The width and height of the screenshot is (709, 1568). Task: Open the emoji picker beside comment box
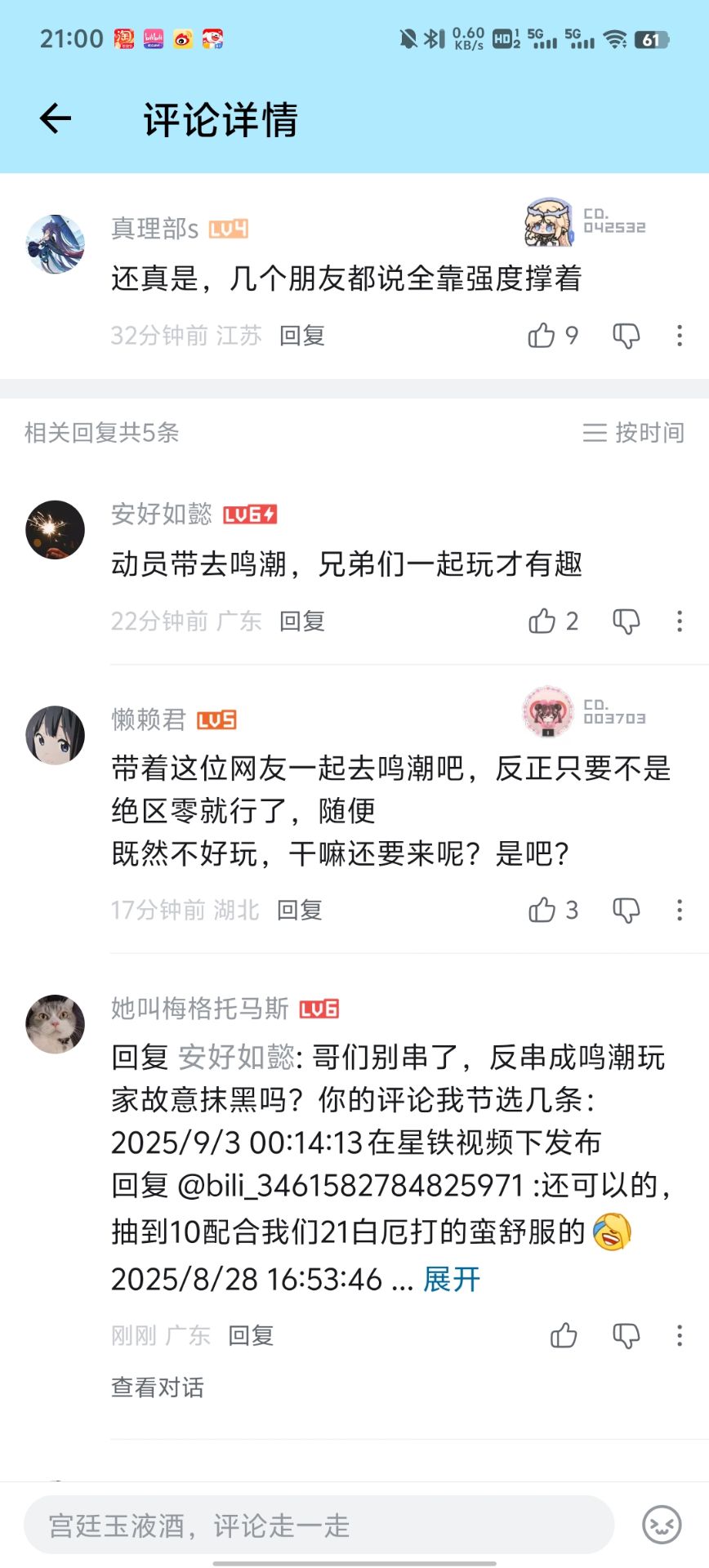662,1525
